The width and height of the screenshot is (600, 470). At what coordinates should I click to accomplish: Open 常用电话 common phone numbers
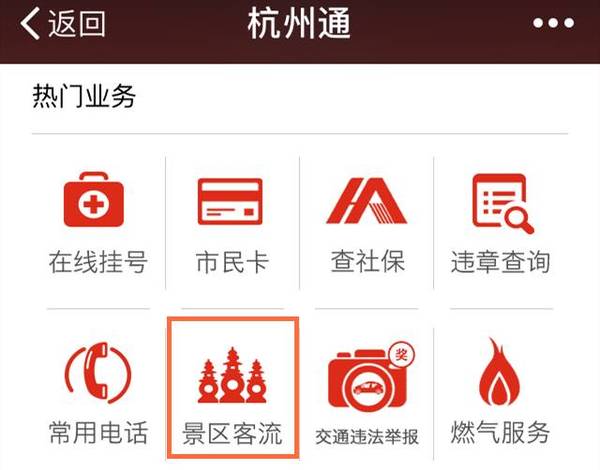pyautogui.click(x=97, y=390)
